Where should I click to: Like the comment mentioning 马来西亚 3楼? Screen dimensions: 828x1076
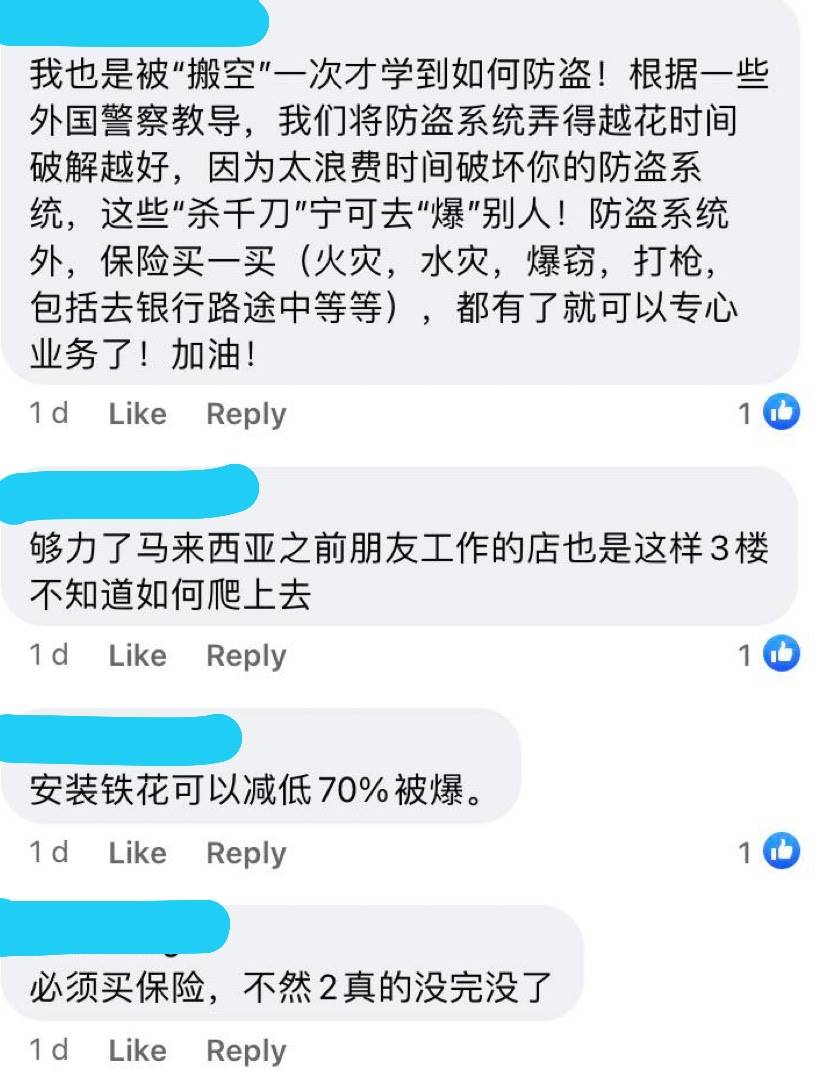(137, 656)
